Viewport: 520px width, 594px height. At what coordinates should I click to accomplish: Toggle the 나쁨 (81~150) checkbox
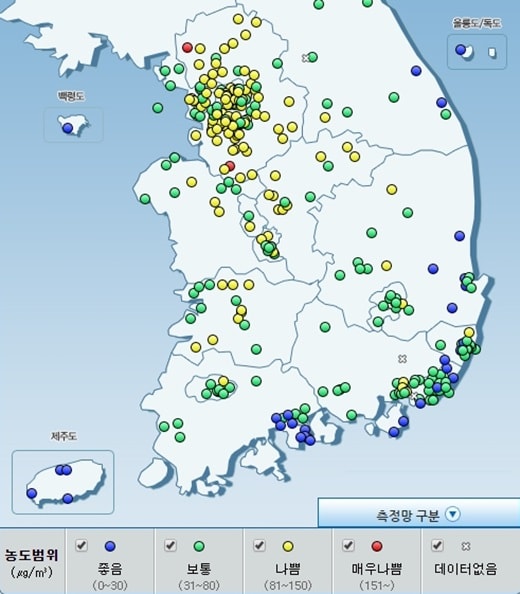tap(259, 546)
